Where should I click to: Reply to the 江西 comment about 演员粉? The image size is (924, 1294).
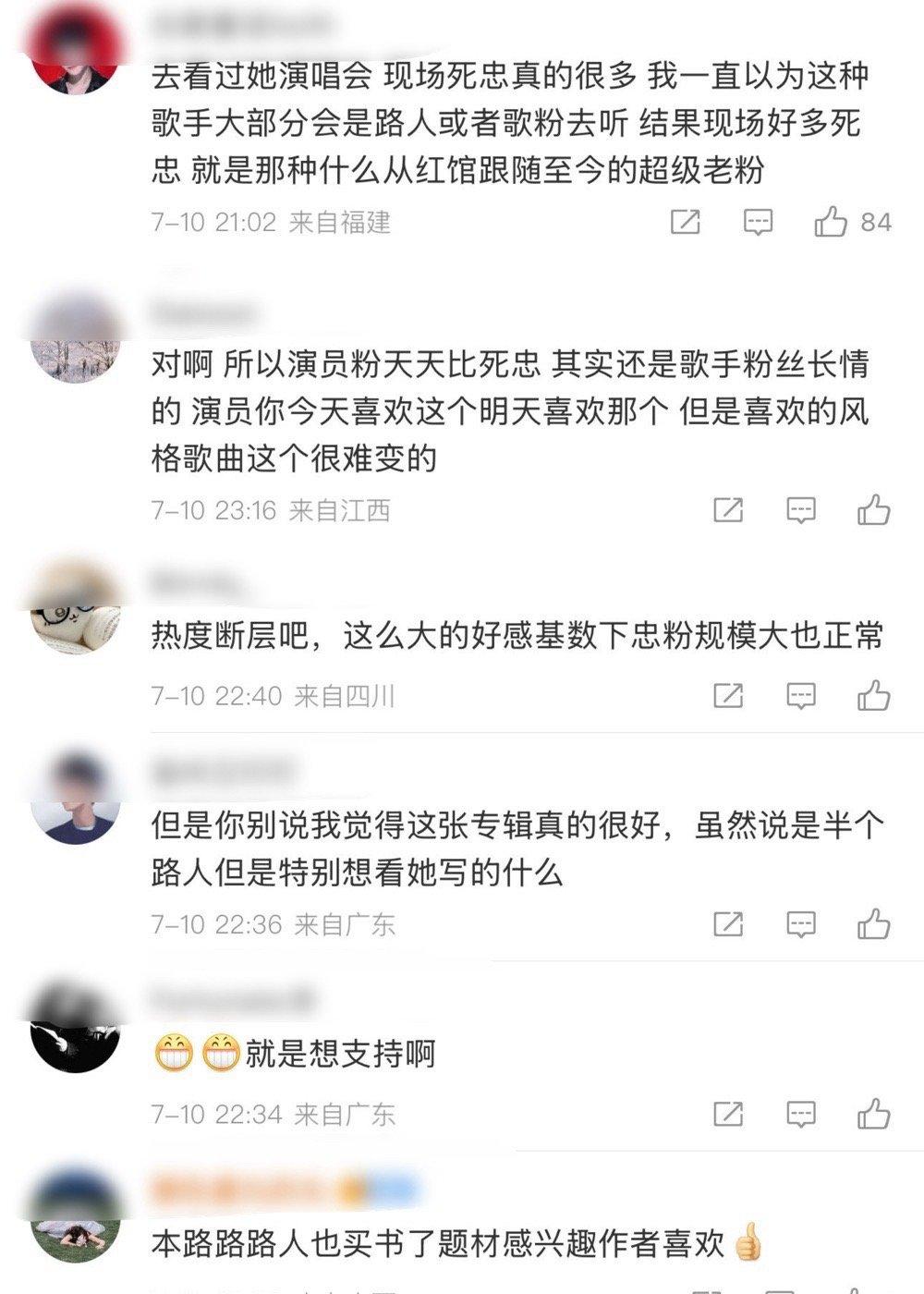[800, 509]
